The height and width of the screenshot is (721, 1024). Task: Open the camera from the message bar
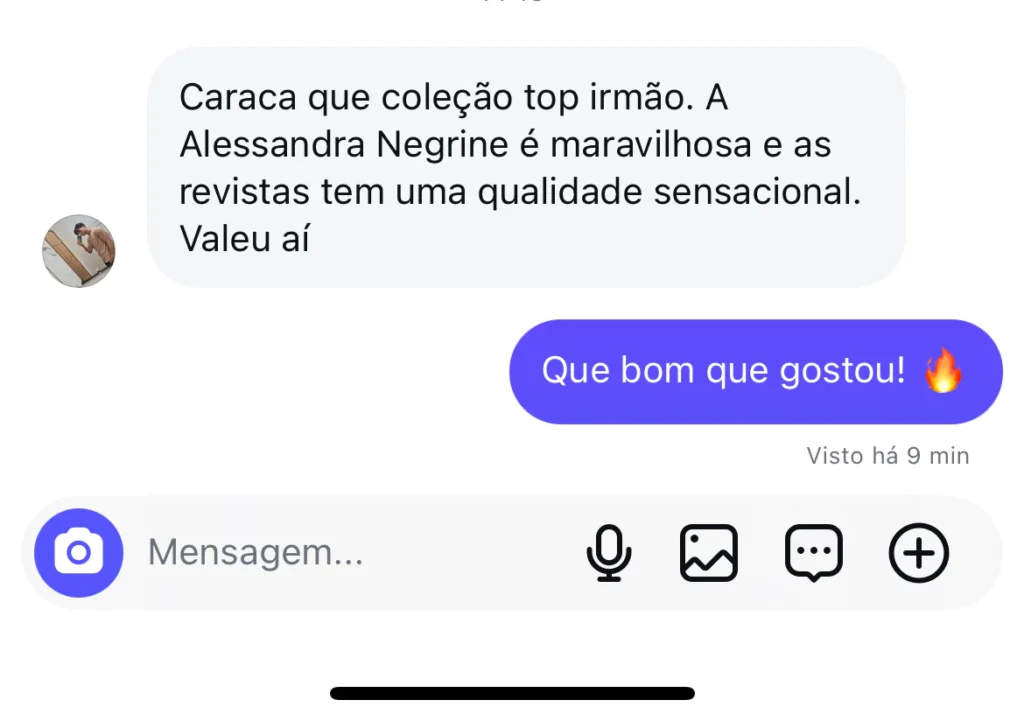78,553
